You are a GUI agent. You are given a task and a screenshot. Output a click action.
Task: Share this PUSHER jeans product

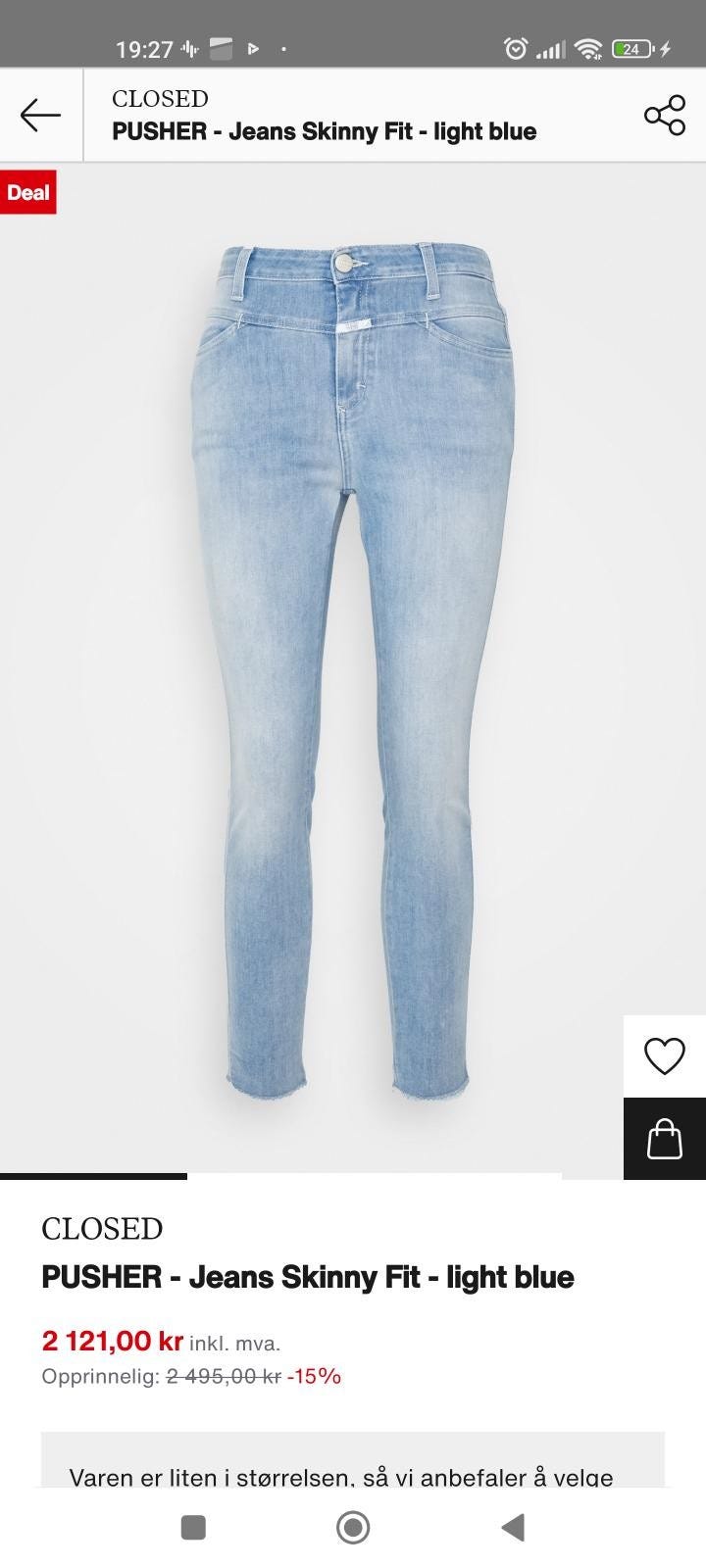[x=665, y=116]
